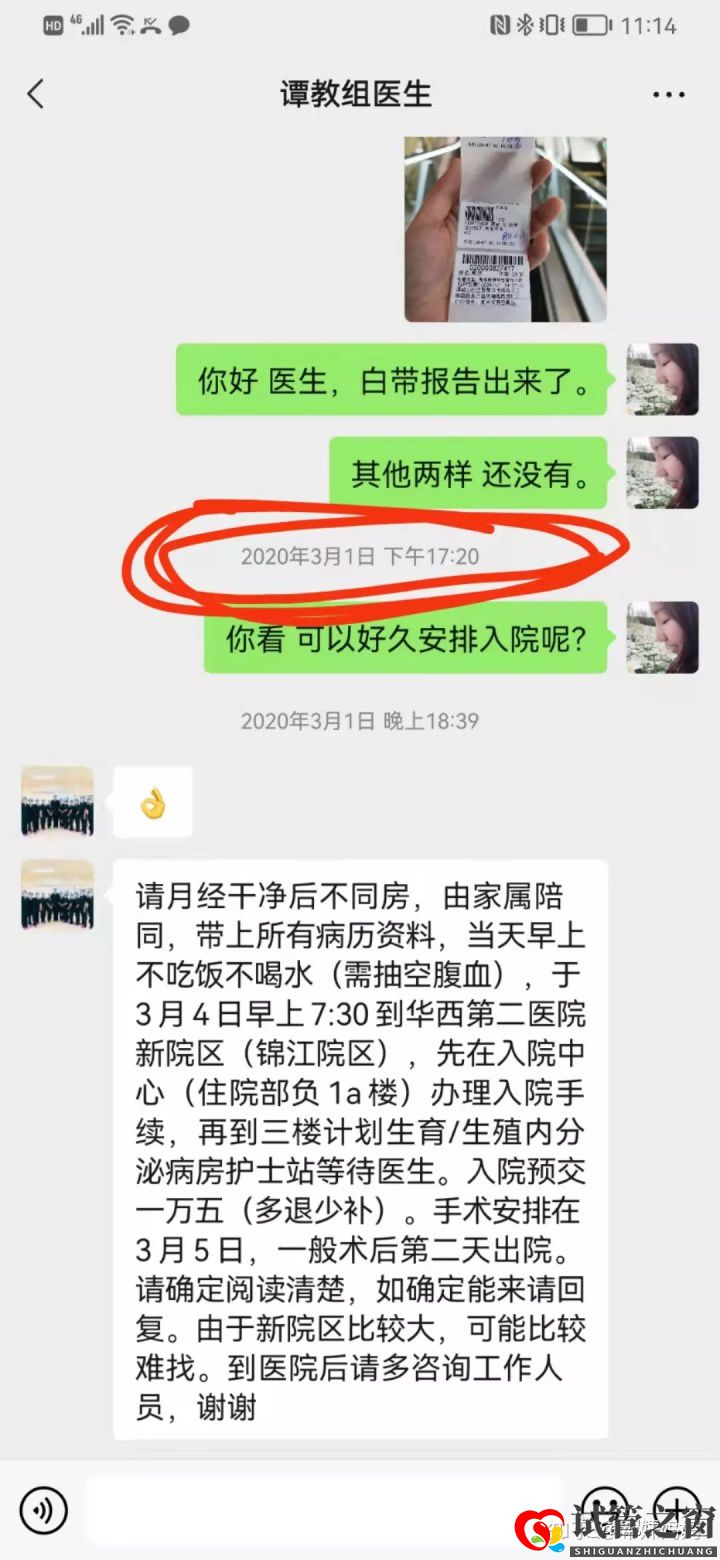Tap your own profile avatar beside a green message

pos(662,380)
